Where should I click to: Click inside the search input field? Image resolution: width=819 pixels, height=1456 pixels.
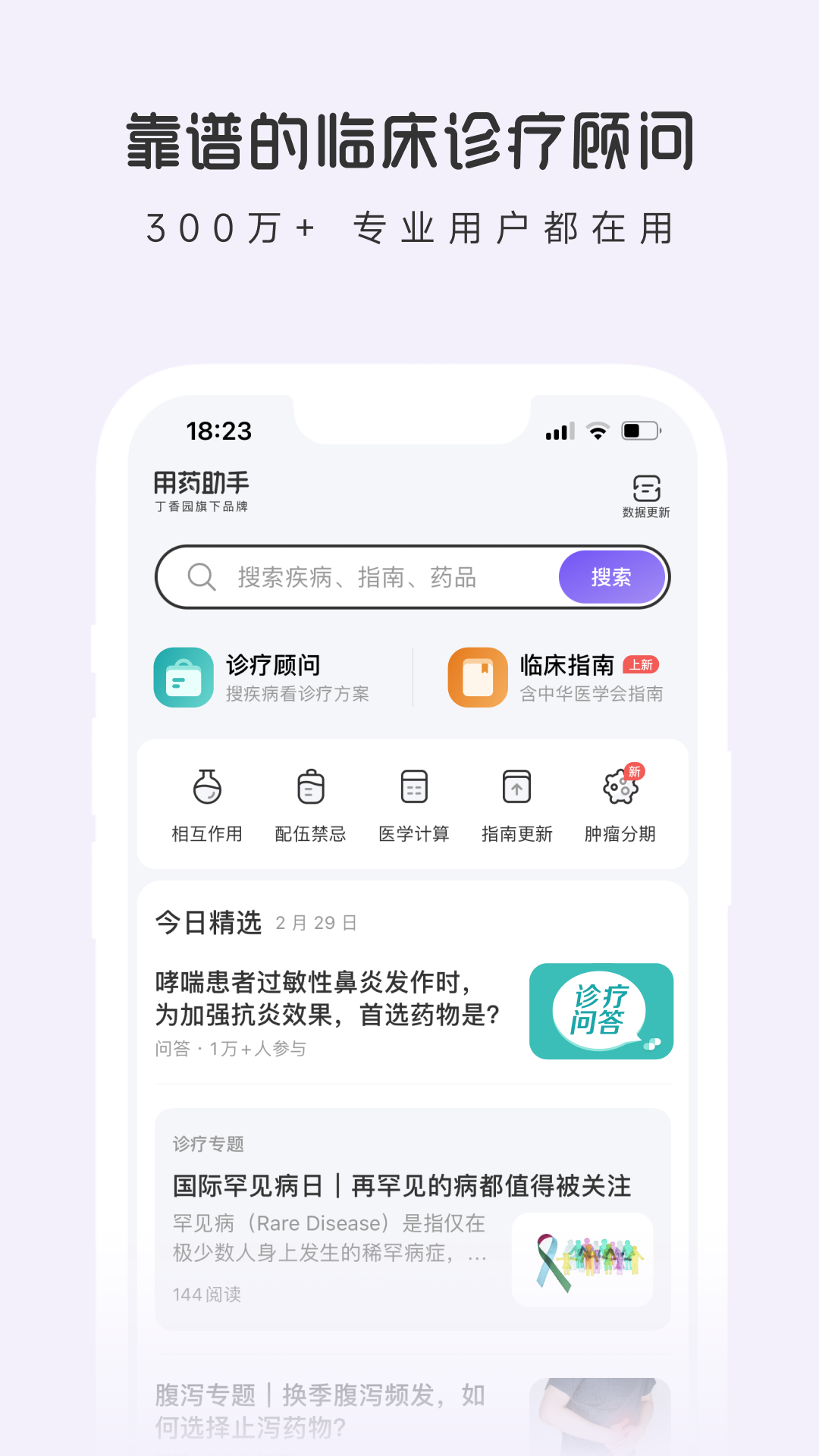[356, 577]
